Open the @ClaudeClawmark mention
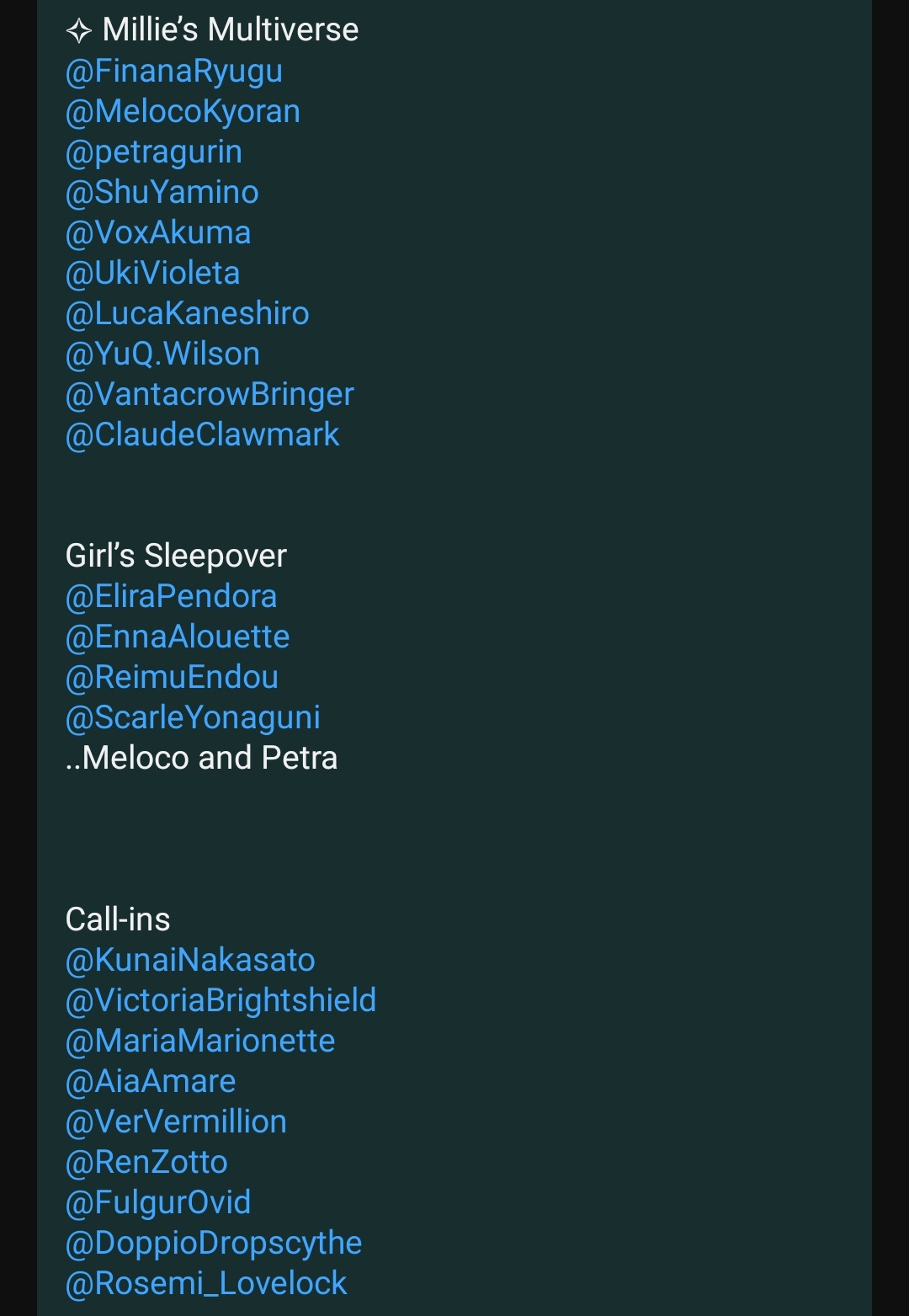909x1316 pixels. click(202, 435)
